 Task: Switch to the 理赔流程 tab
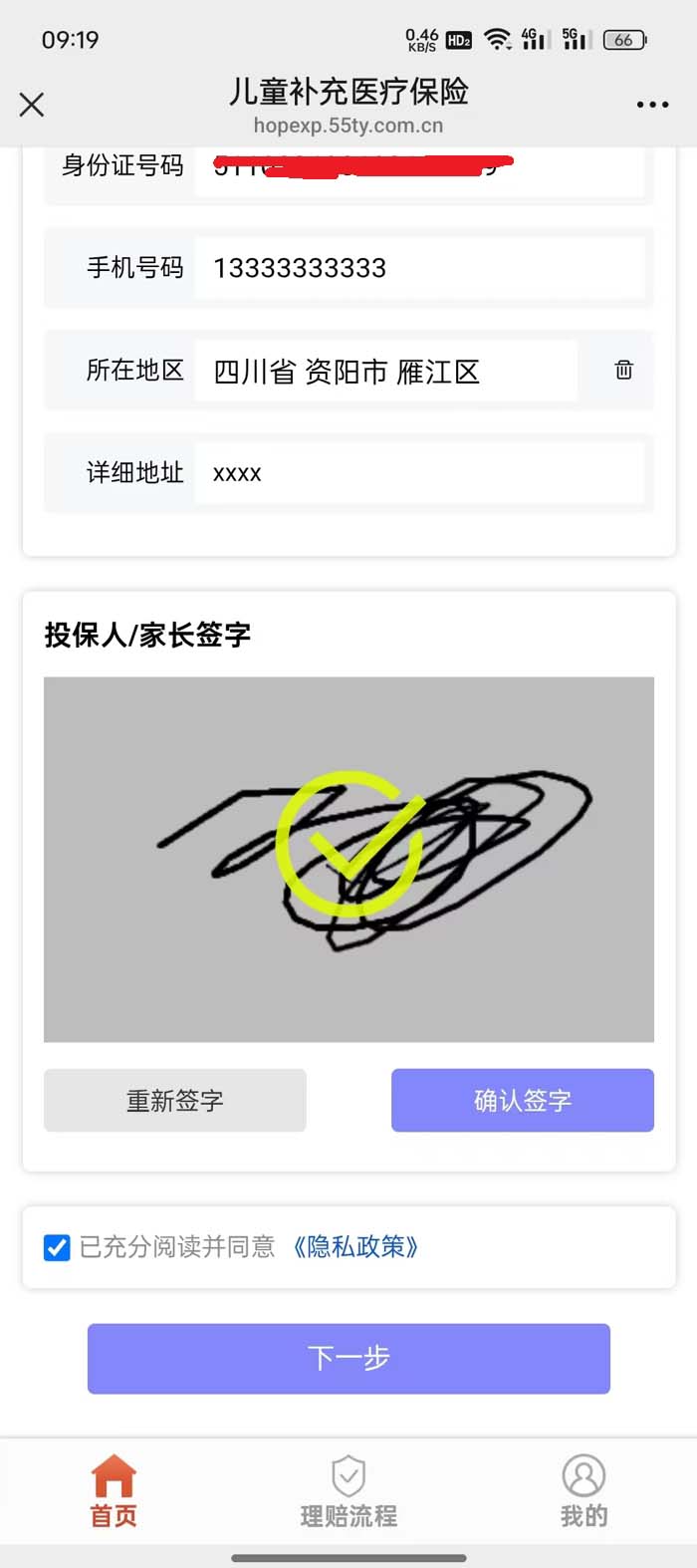pyautogui.click(x=348, y=1491)
